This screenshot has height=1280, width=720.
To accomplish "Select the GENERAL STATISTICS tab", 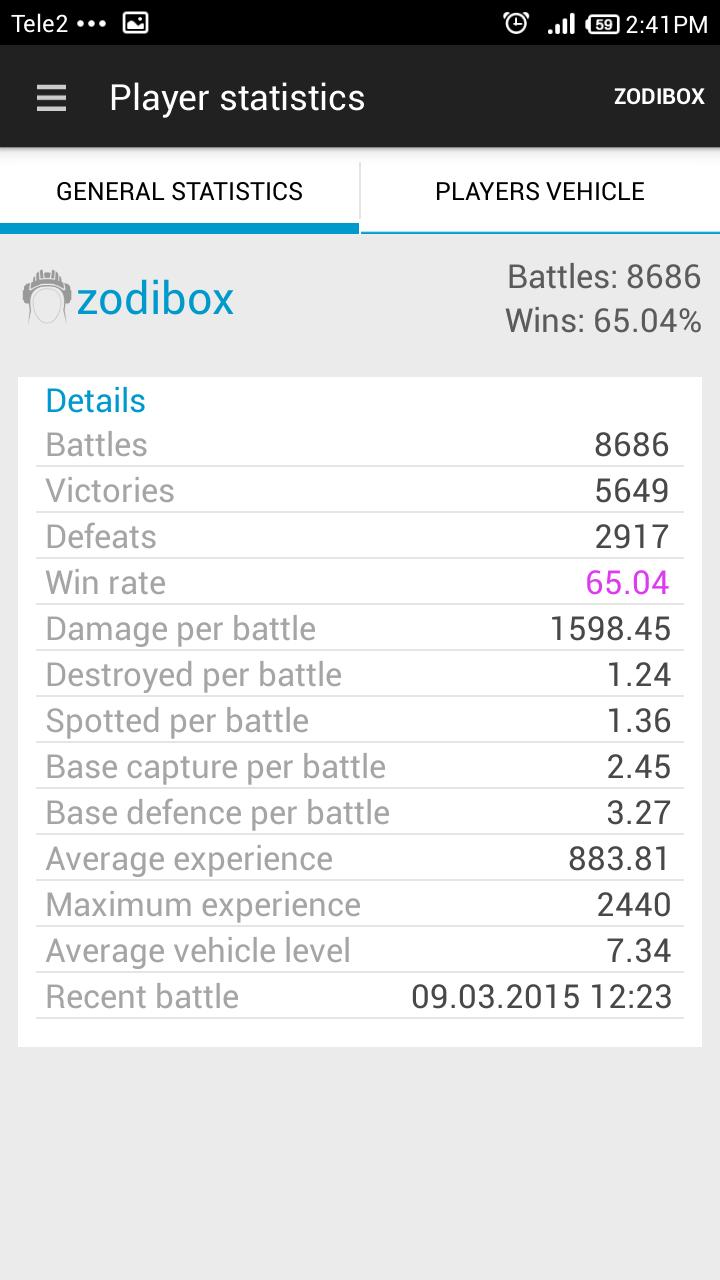I will [180, 191].
